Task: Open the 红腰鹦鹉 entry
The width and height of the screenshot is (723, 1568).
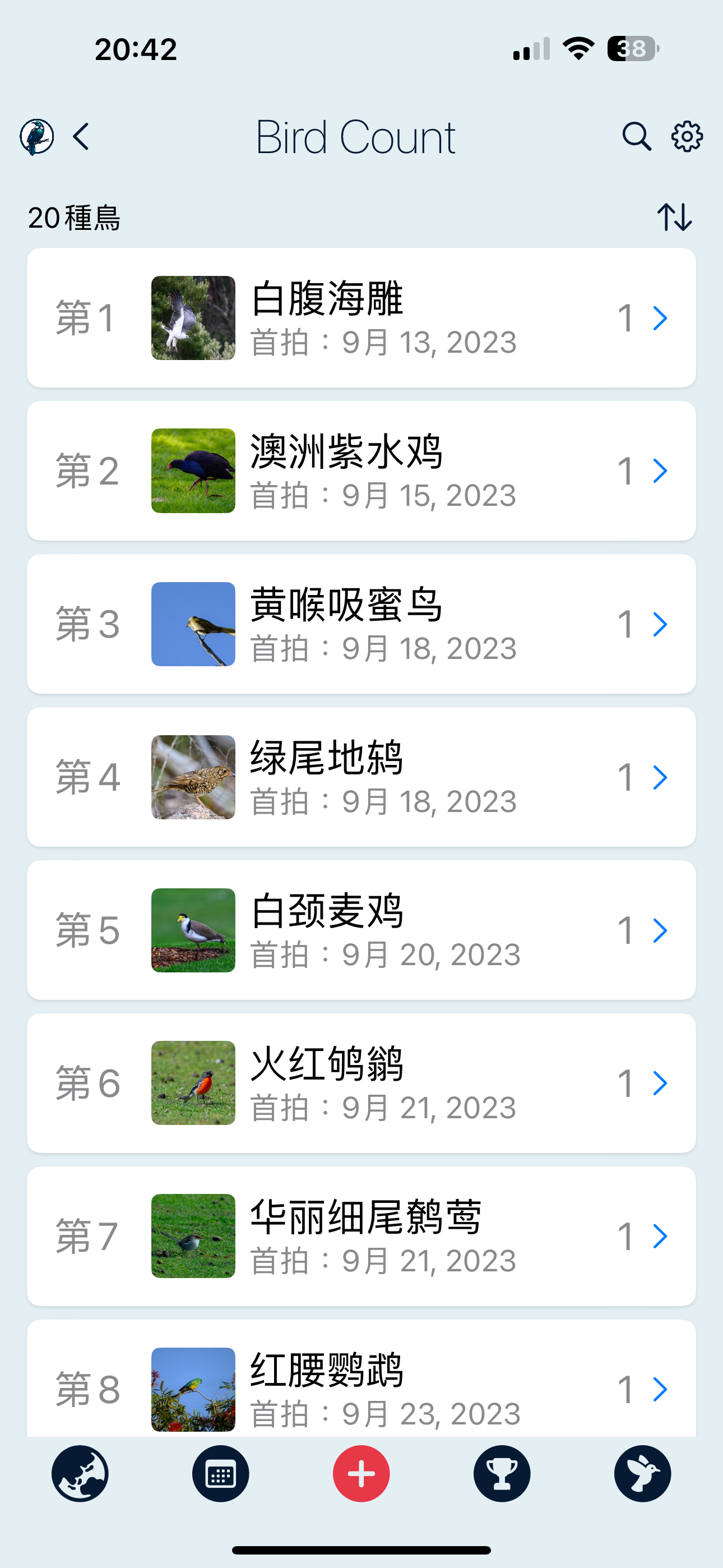Action: coord(361,1385)
